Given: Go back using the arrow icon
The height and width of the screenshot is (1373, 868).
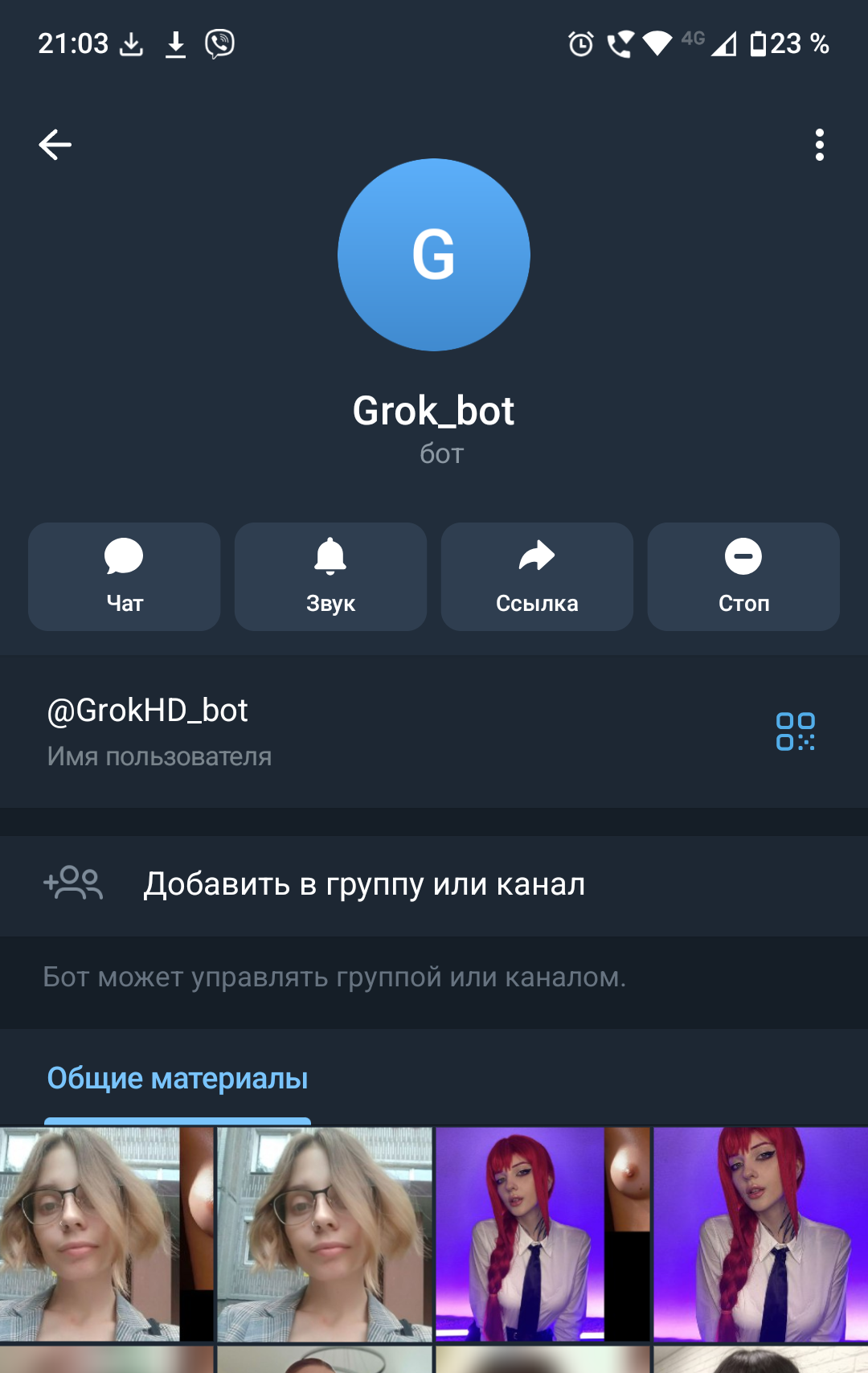Looking at the screenshot, I should [x=55, y=145].
